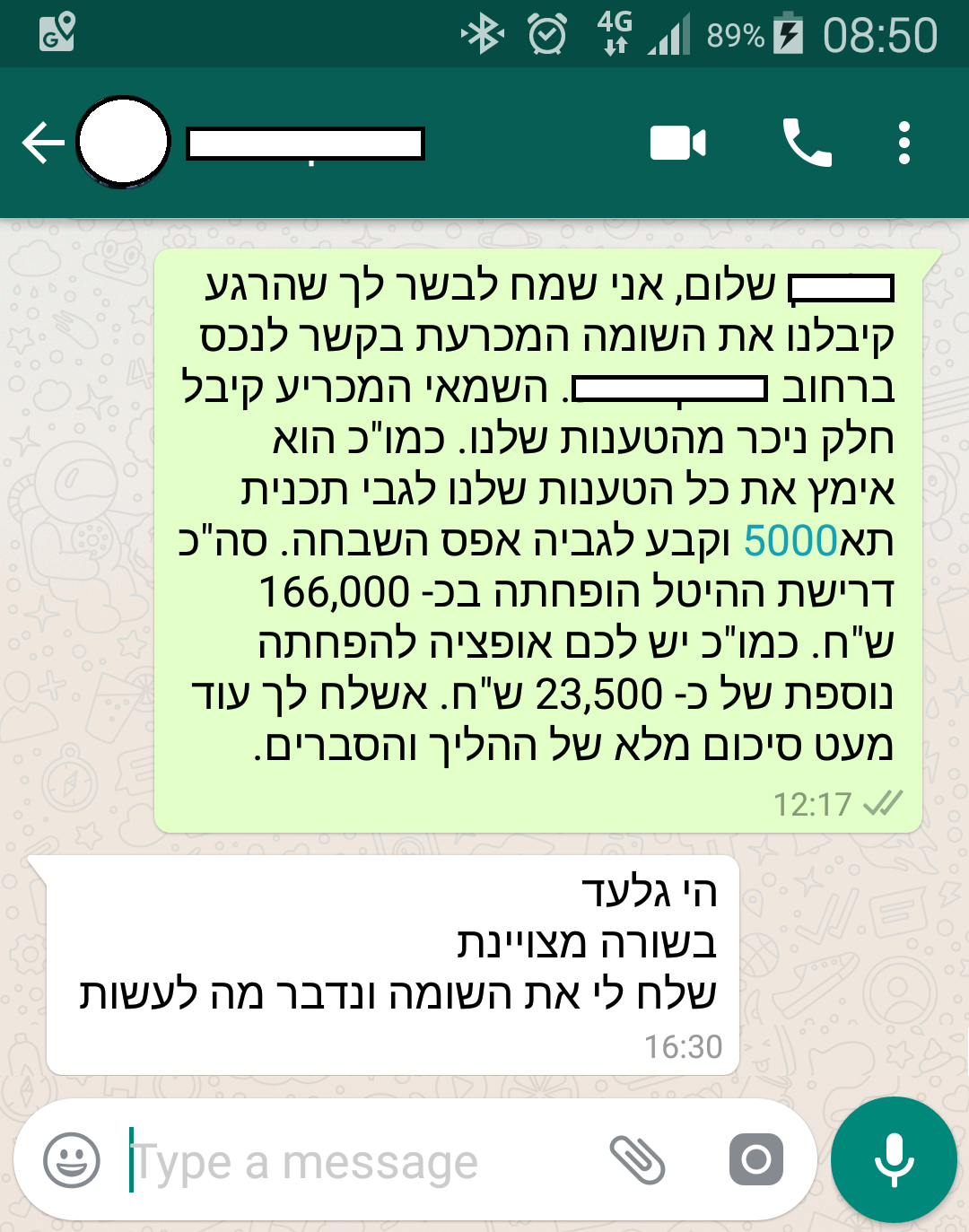The height and width of the screenshot is (1232, 969).
Task: Open the contact's profile picture
Action: click(124, 143)
